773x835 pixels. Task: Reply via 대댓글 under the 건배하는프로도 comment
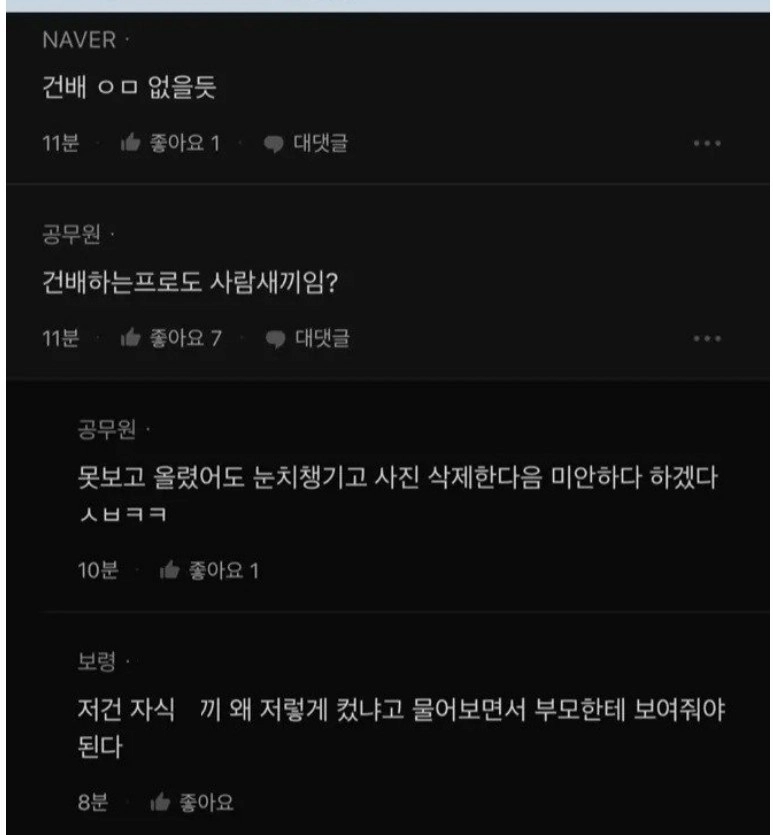pos(307,338)
